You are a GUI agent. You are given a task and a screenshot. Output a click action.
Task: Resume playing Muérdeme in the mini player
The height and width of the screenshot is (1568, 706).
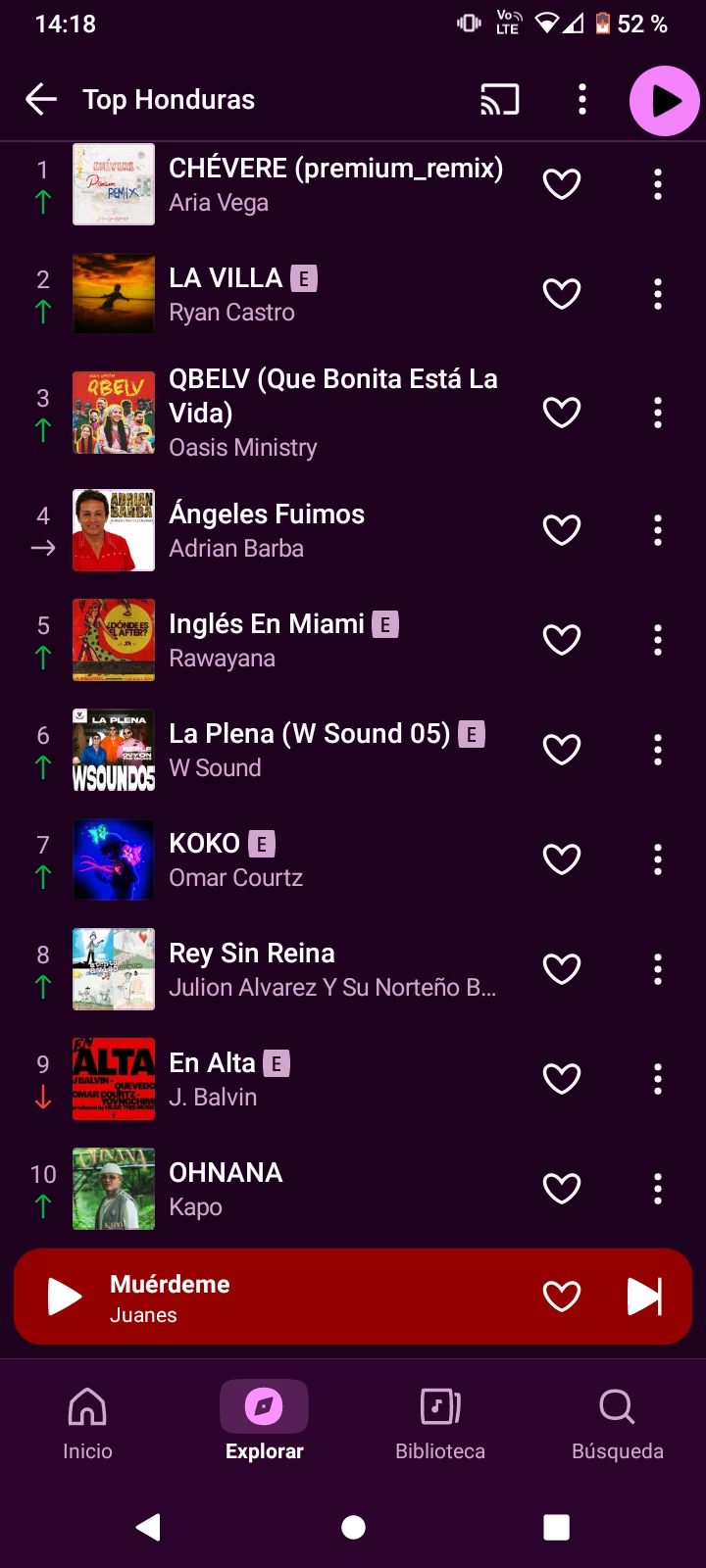pyautogui.click(x=65, y=1297)
